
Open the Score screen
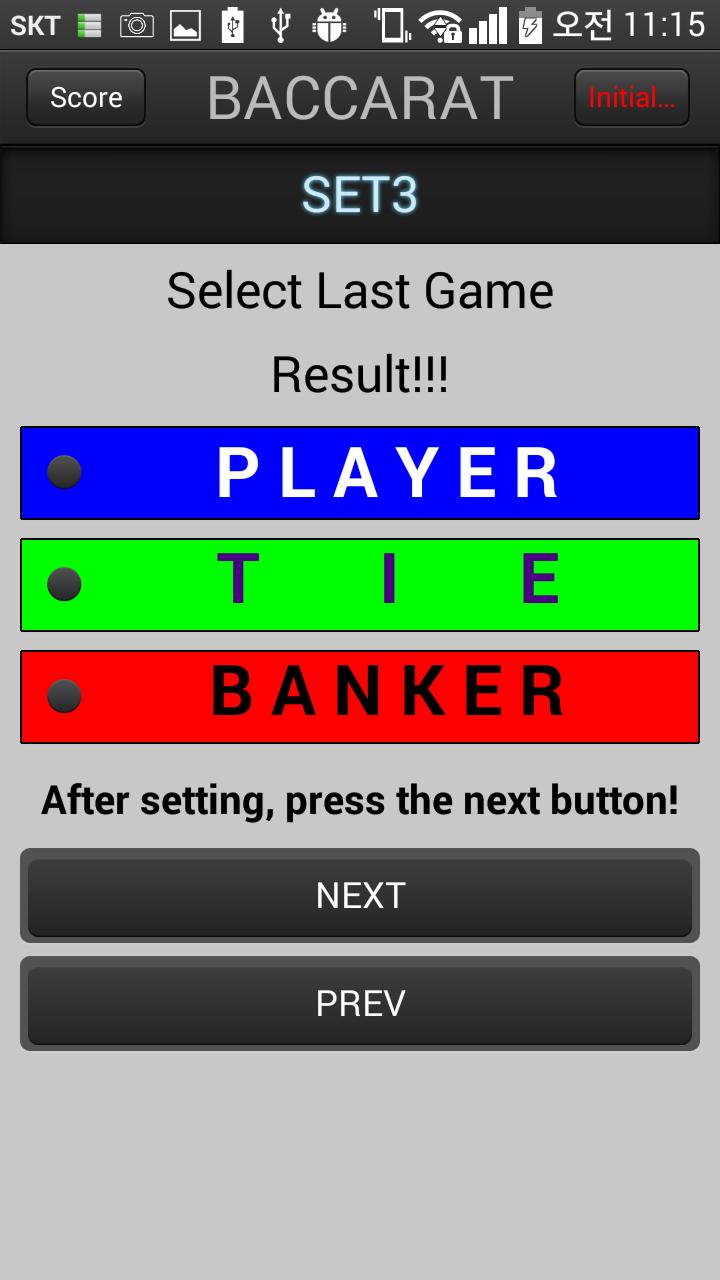[85, 97]
